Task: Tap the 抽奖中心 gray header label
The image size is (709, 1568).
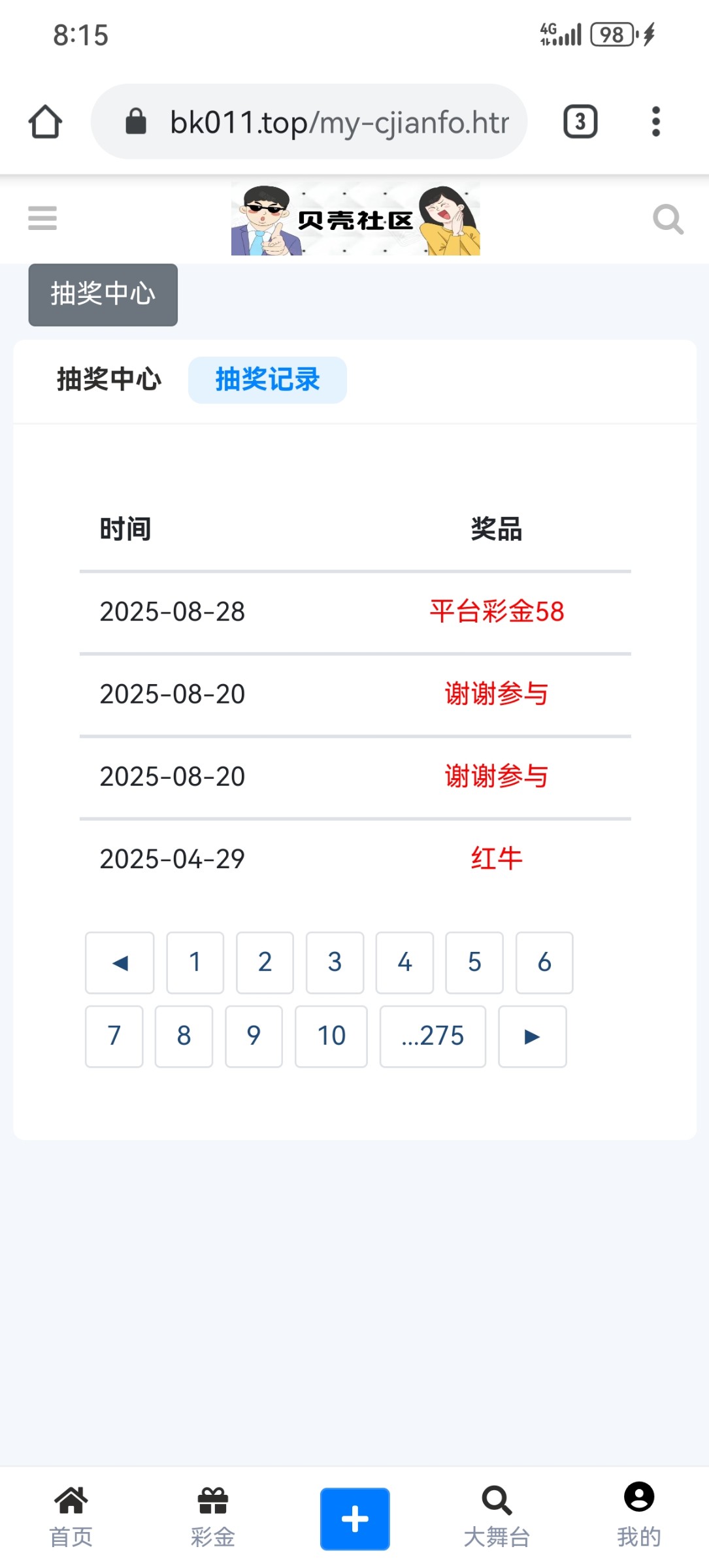Action: point(102,295)
